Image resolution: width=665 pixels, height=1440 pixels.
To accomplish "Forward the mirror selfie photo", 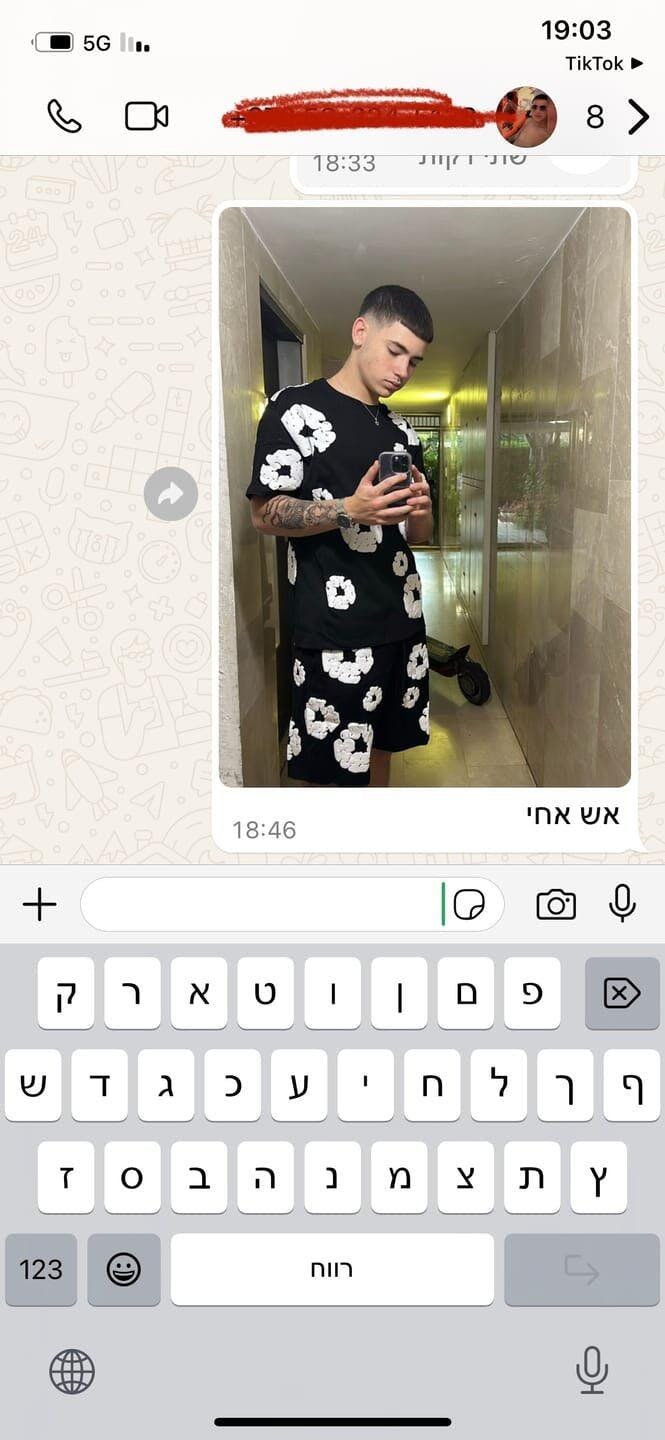I will (171, 493).
